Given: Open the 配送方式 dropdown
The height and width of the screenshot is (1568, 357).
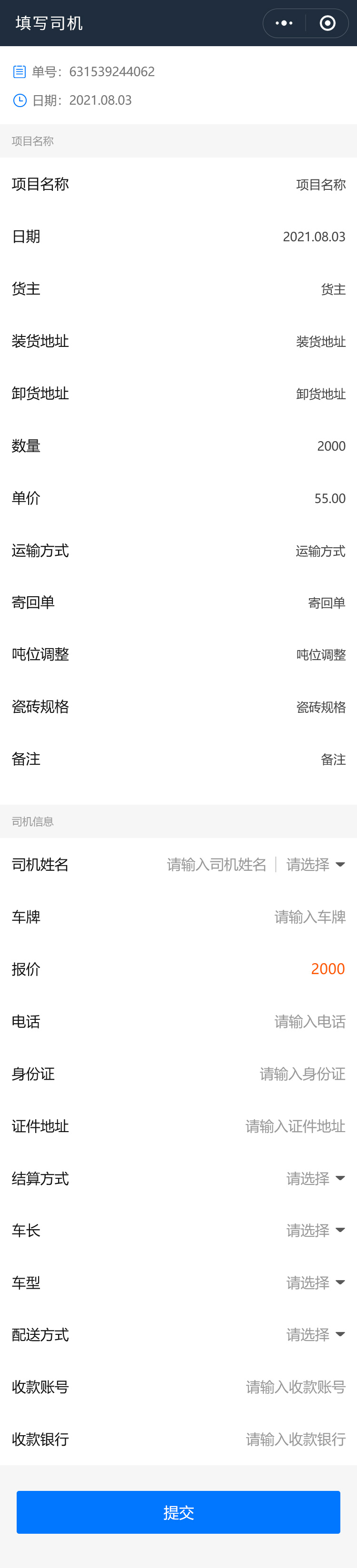Looking at the screenshot, I should 315,1335.
